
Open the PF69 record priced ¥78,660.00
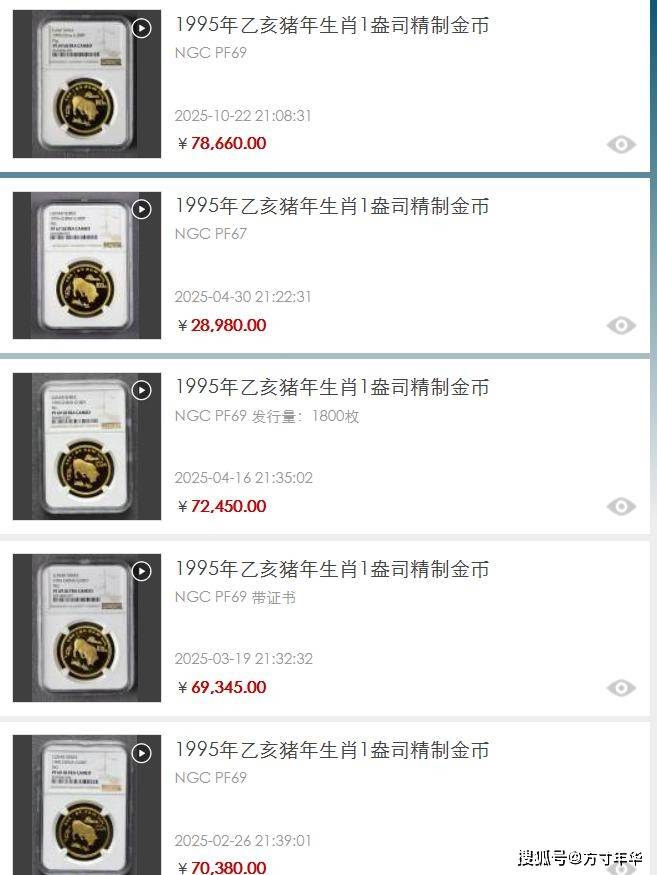(332, 26)
